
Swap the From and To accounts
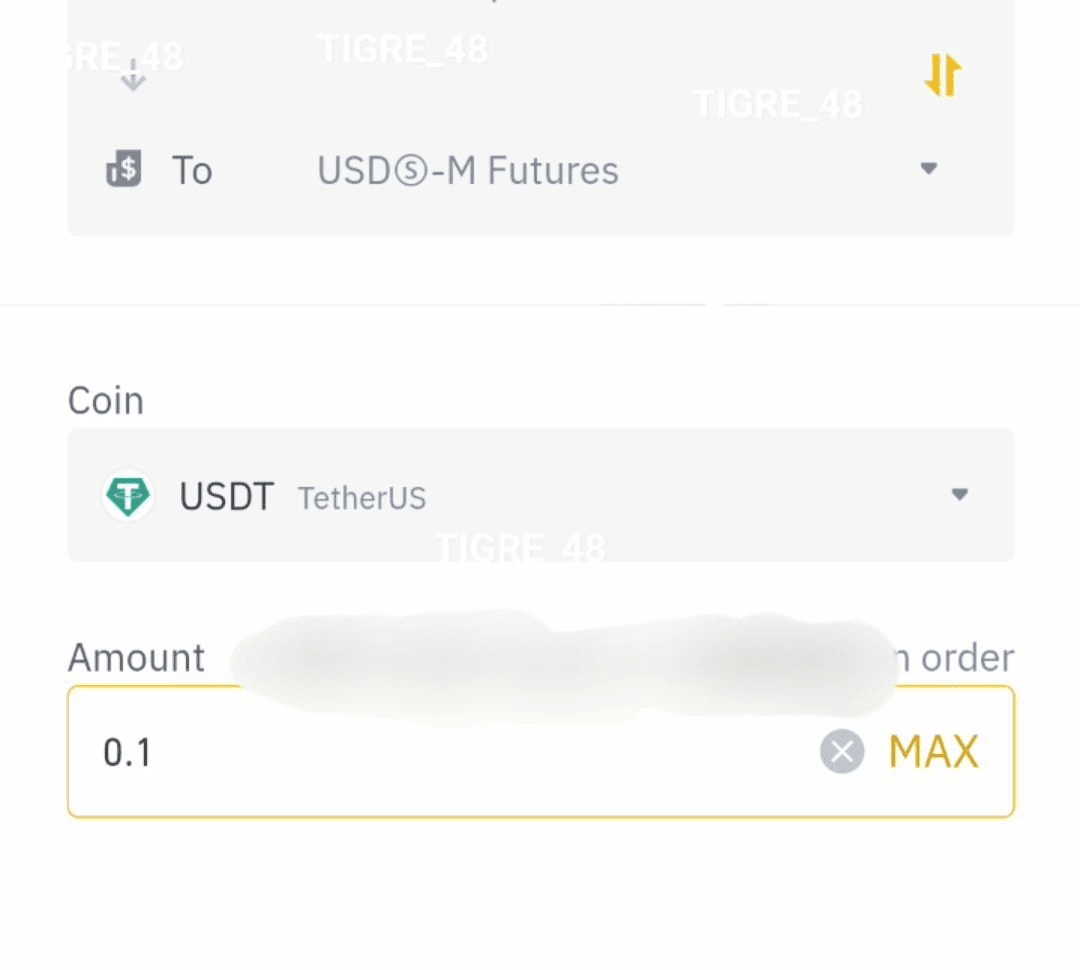pos(942,75)
